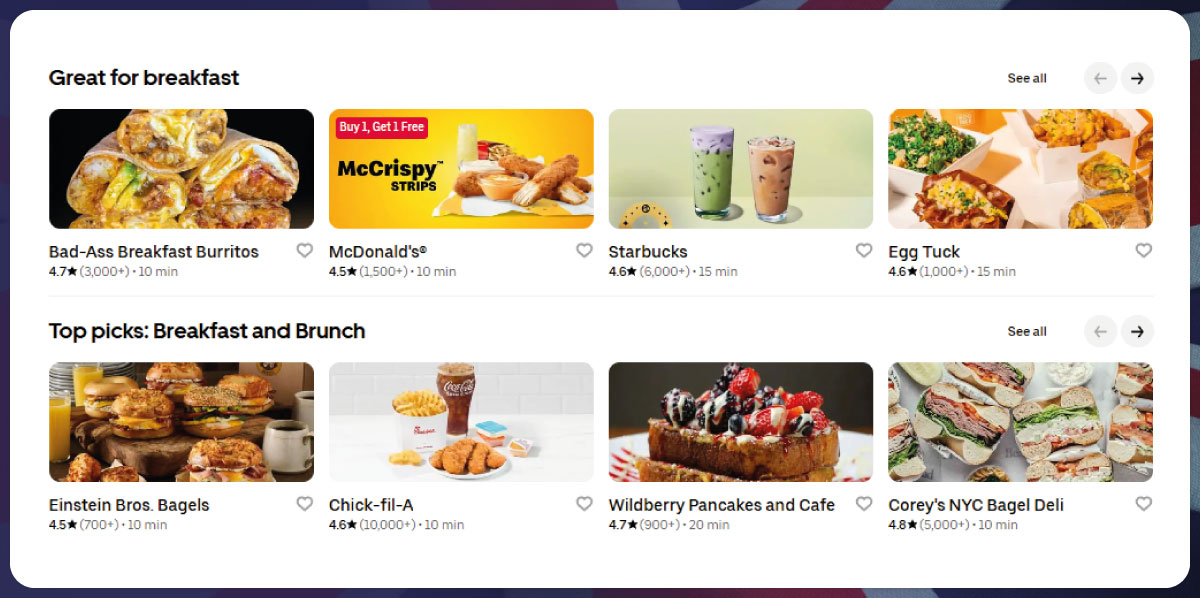Open See all for Great for breakfast
1200x598 pixels.
tap(1026, 78)
